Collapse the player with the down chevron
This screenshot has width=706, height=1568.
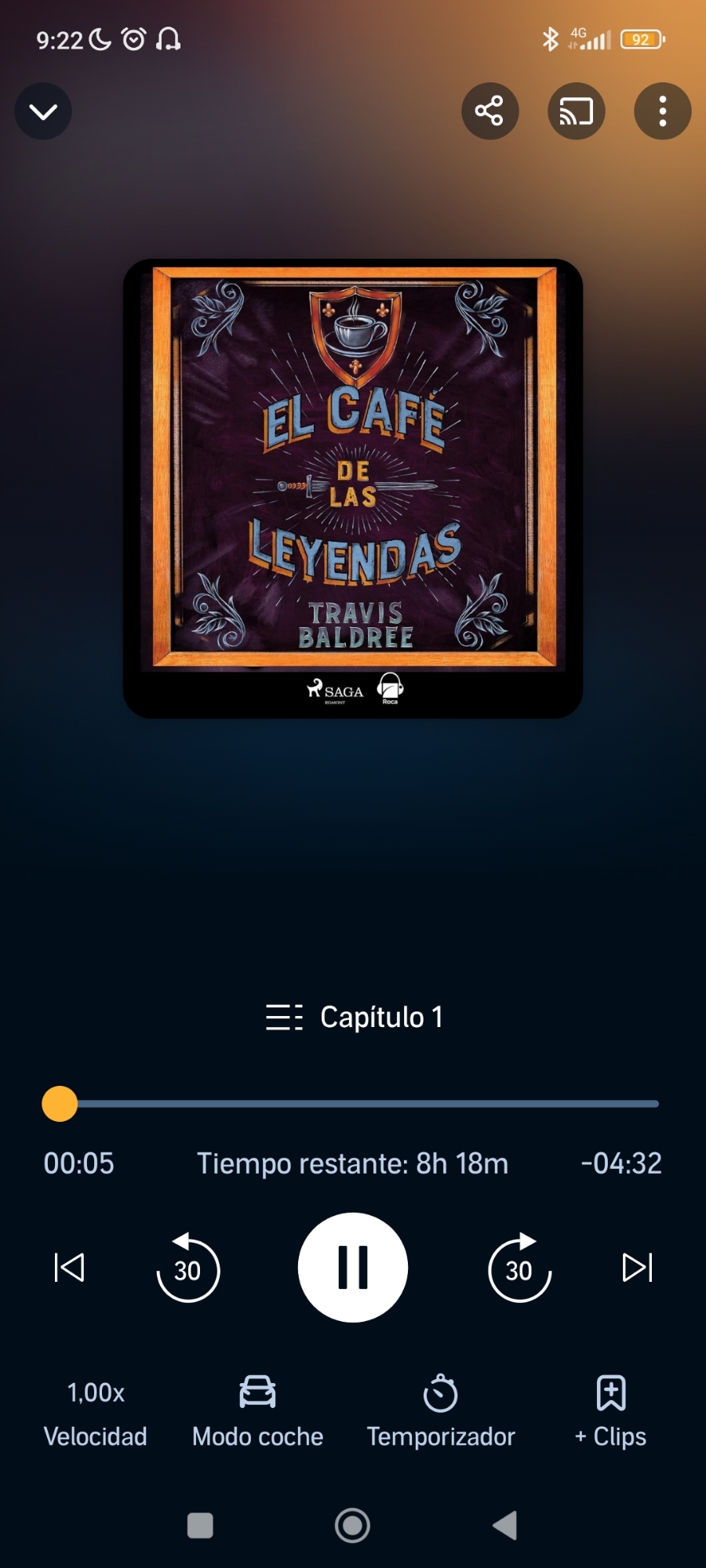[43, 111]
